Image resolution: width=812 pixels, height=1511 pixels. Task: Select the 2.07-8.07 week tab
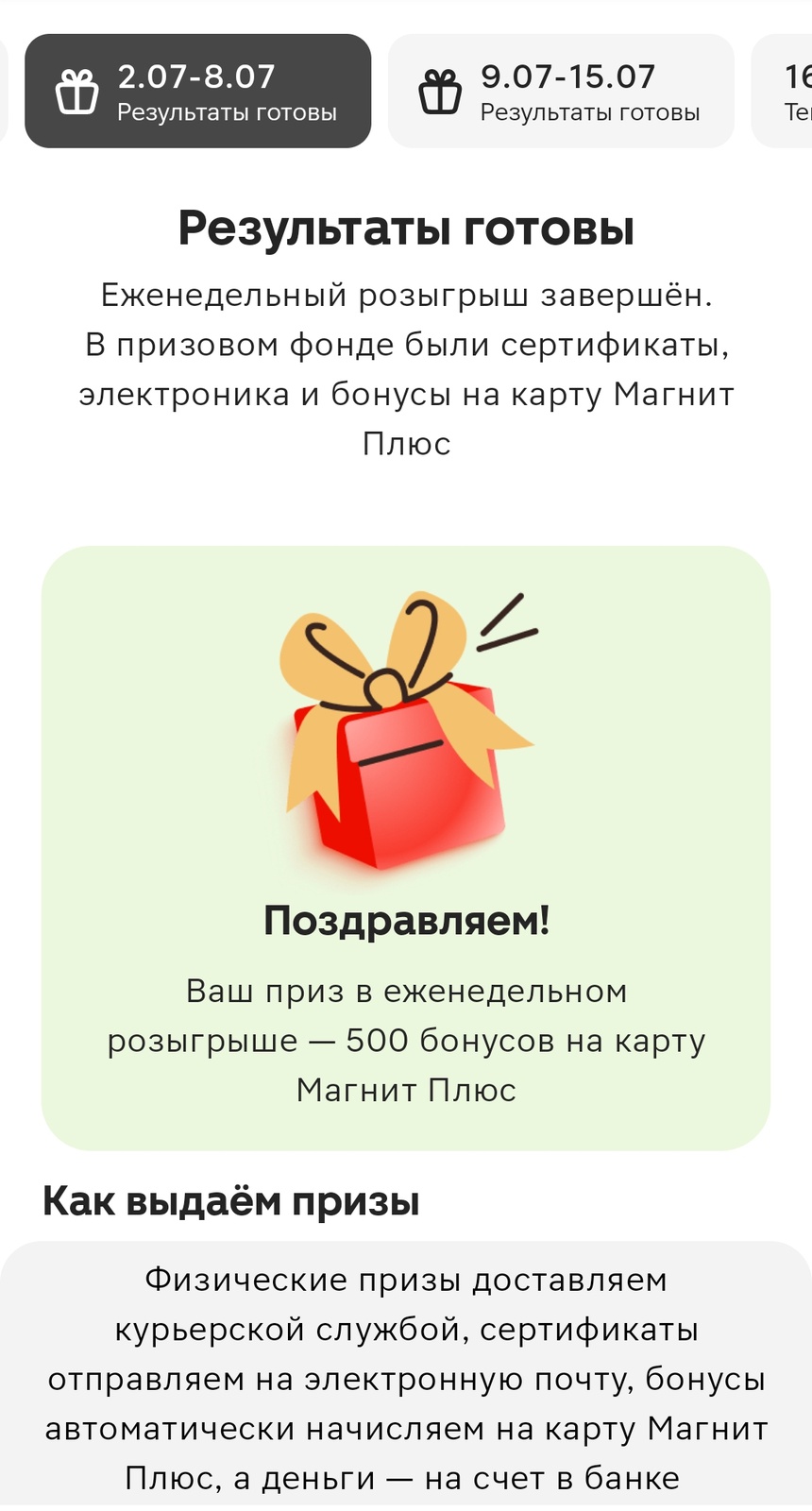pos(197,92)
